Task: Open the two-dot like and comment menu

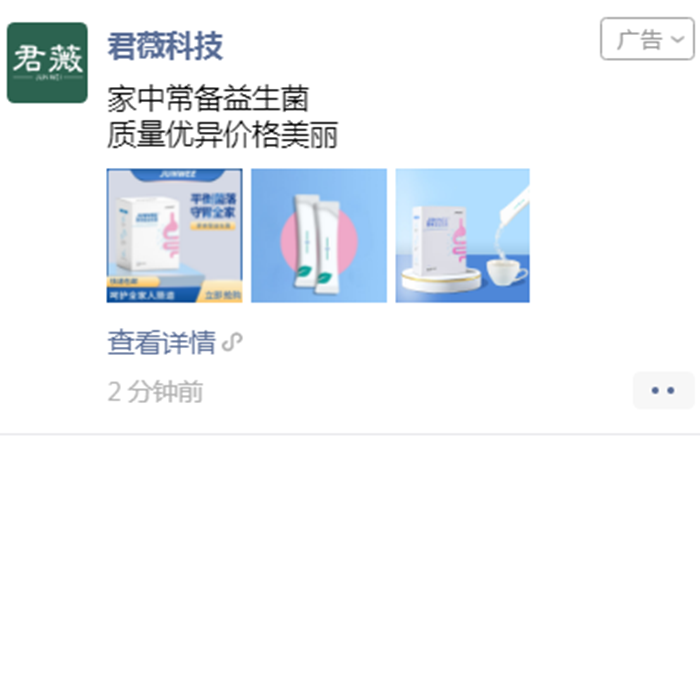Action: [663, 390]
